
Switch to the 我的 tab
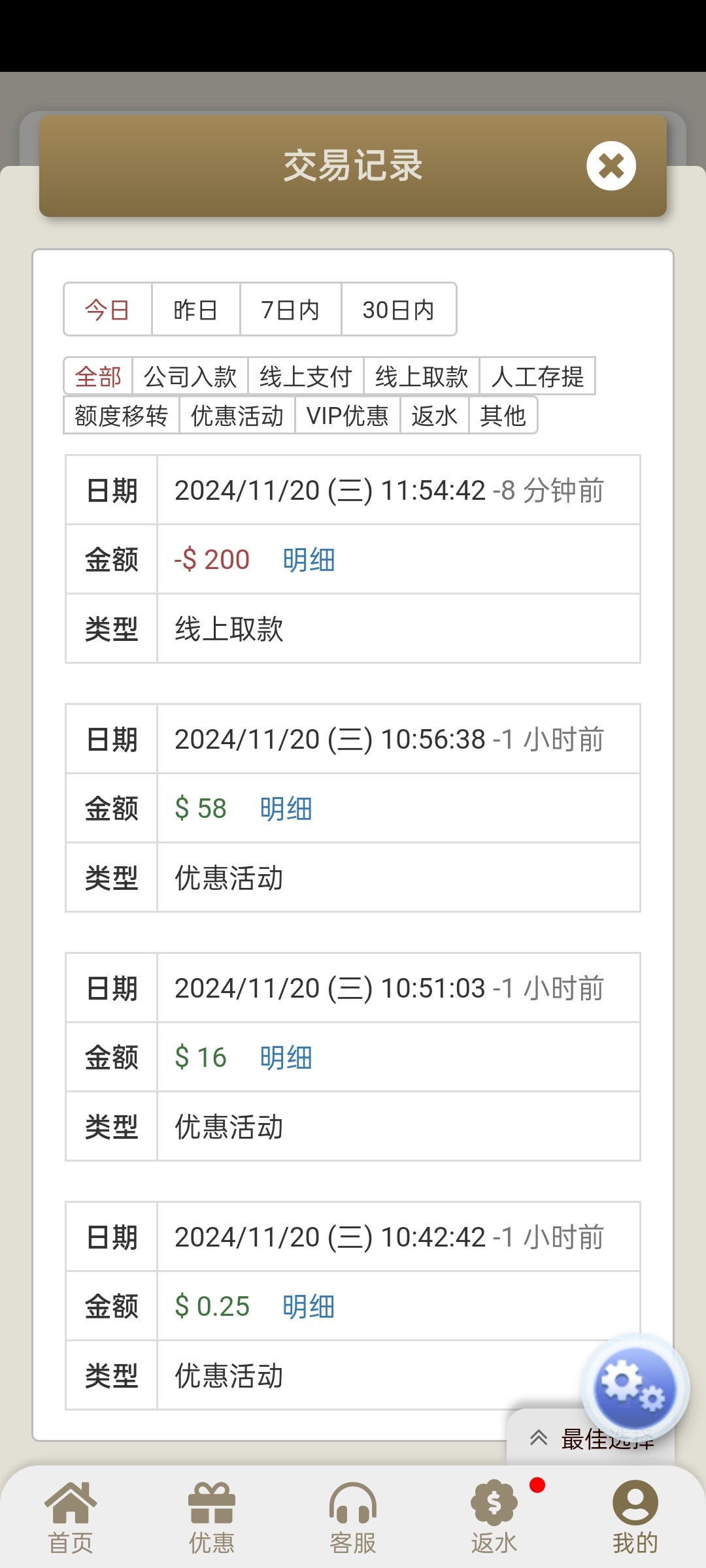pos(635,1518)
